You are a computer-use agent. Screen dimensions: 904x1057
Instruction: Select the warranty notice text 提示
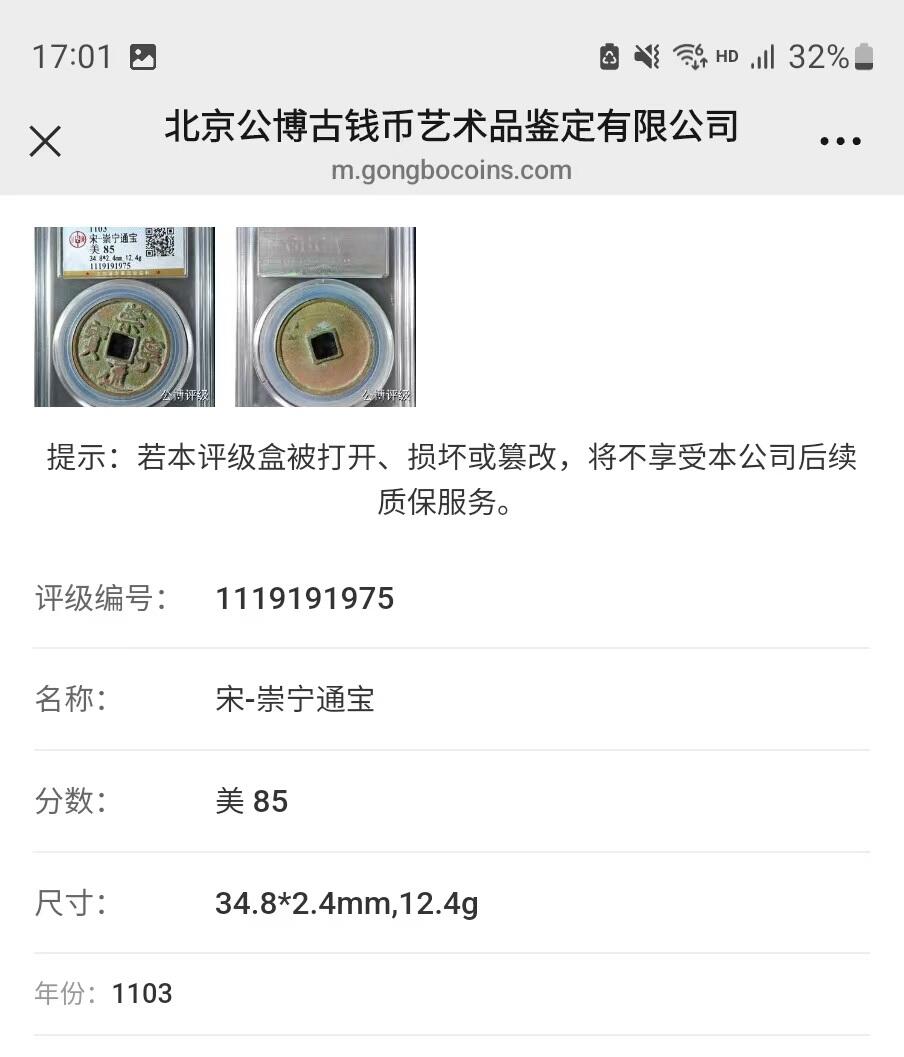(x=451, y=480)
